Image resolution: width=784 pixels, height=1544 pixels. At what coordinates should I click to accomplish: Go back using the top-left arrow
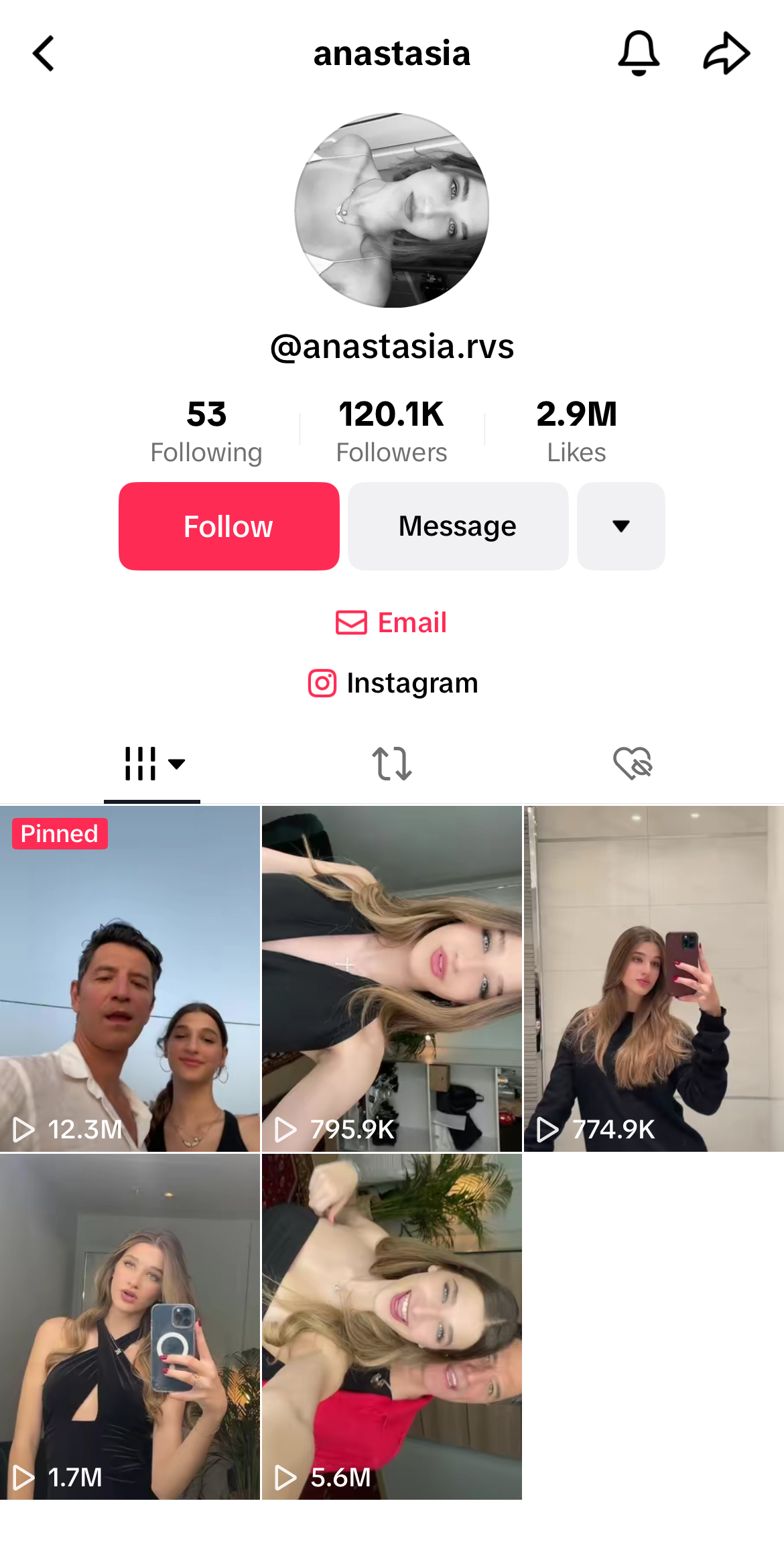tap(44, 54)
